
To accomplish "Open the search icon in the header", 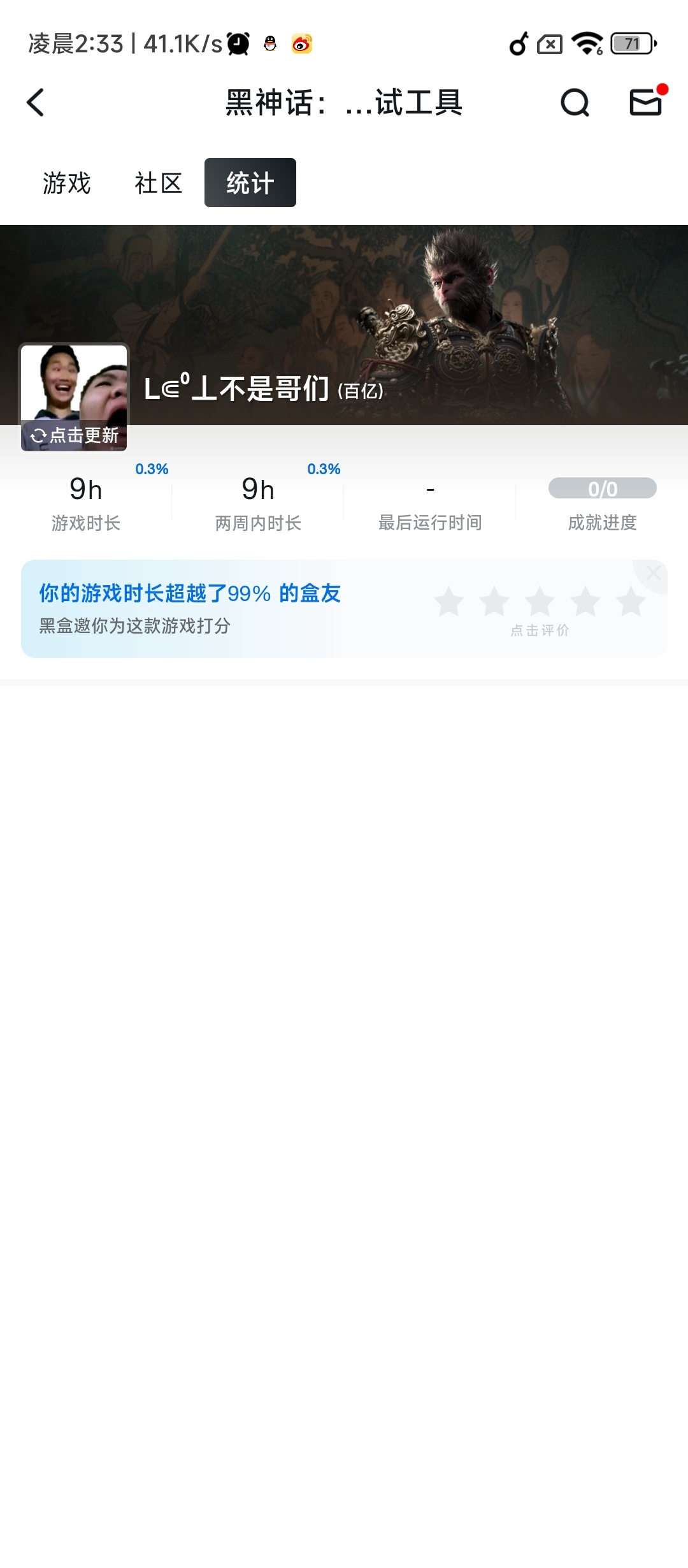I will click(575, 103).
